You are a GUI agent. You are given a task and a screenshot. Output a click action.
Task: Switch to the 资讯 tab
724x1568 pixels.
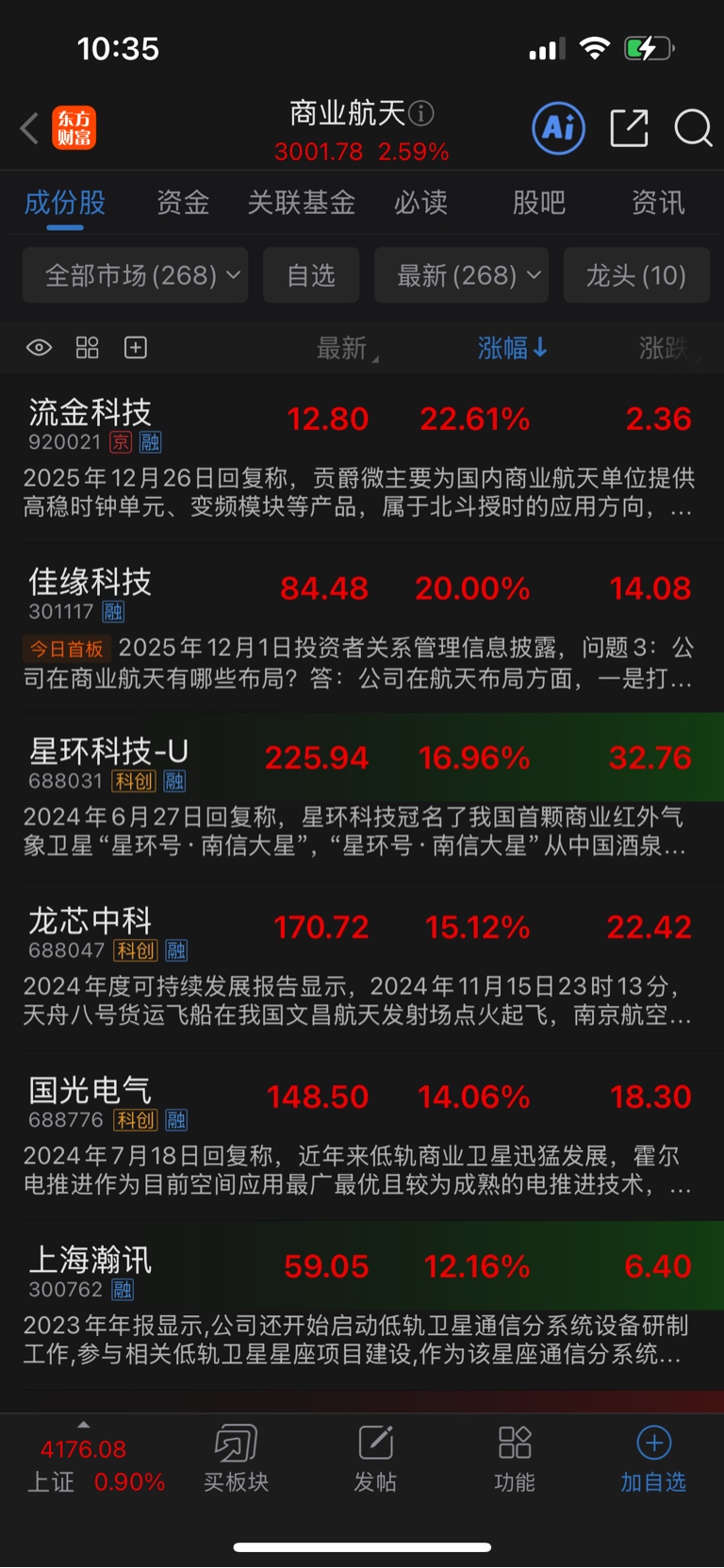[658, 202]
